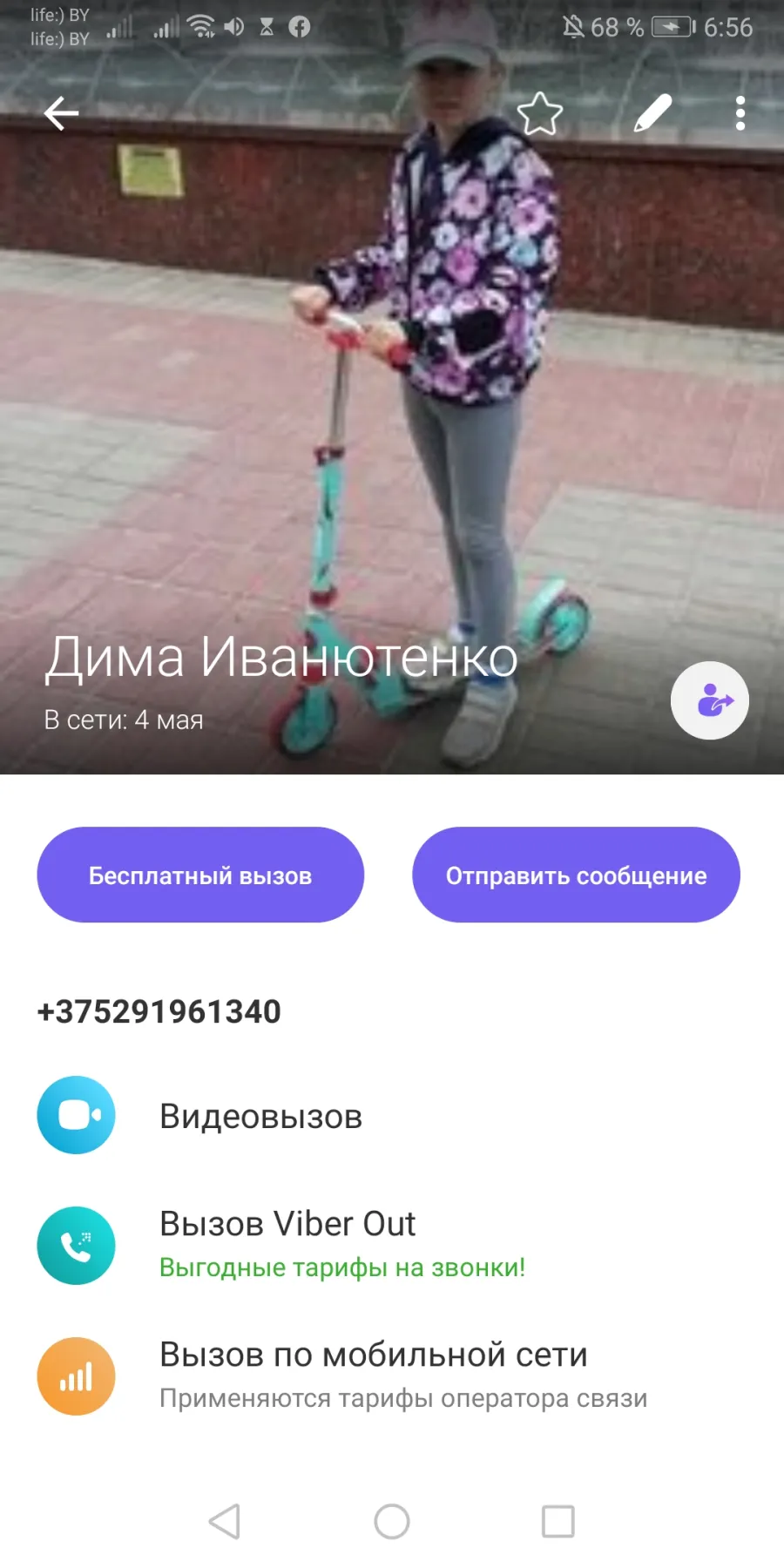Screen dimensions: 784x1568
Task: Start a Видеовызов video call
Action: 392,1115
